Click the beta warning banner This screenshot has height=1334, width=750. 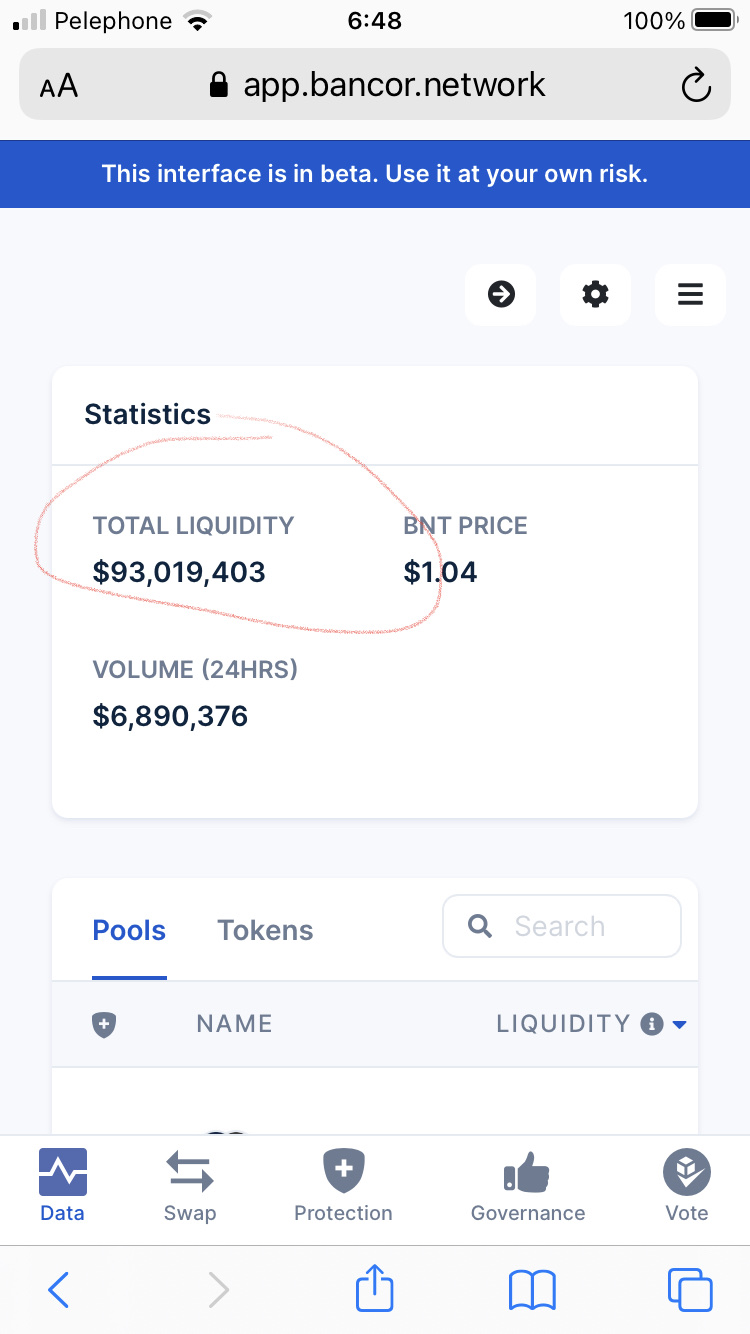pyautogui.click(x=375, y=173)
